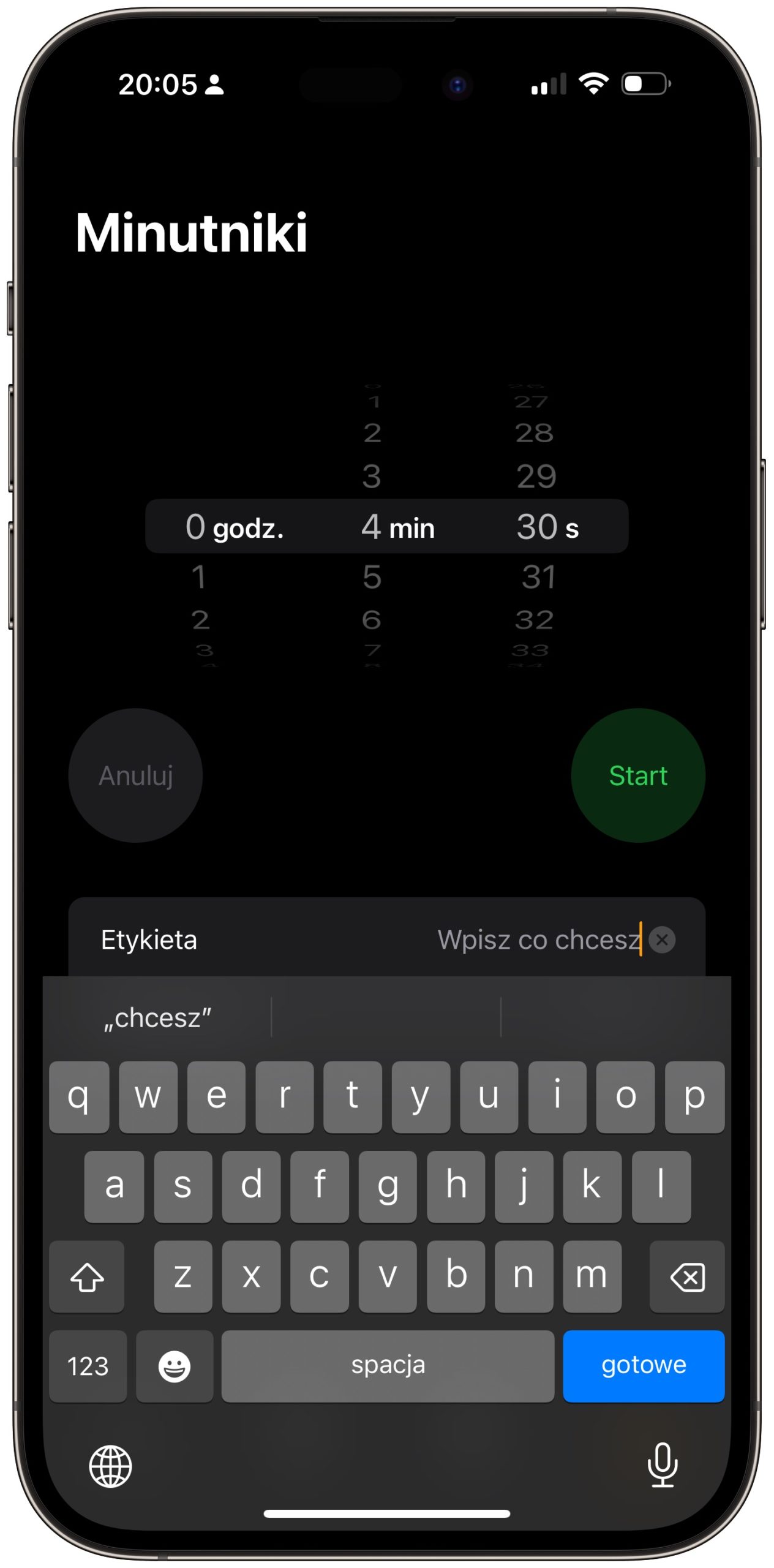Start the timer with the Start button

tap(637, 775)
